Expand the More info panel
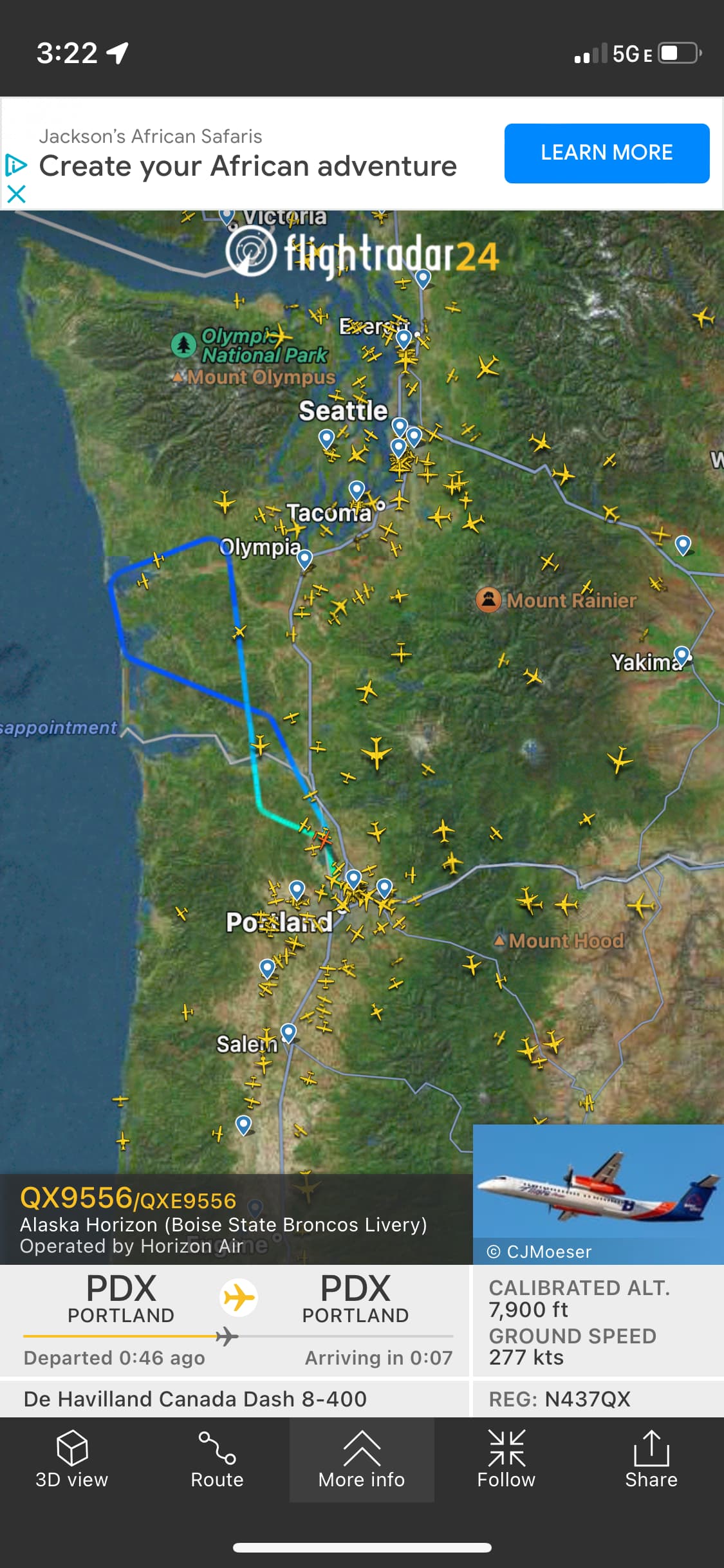The width and height of the screenshot is (724, 1568). [x=362, y=1459]
